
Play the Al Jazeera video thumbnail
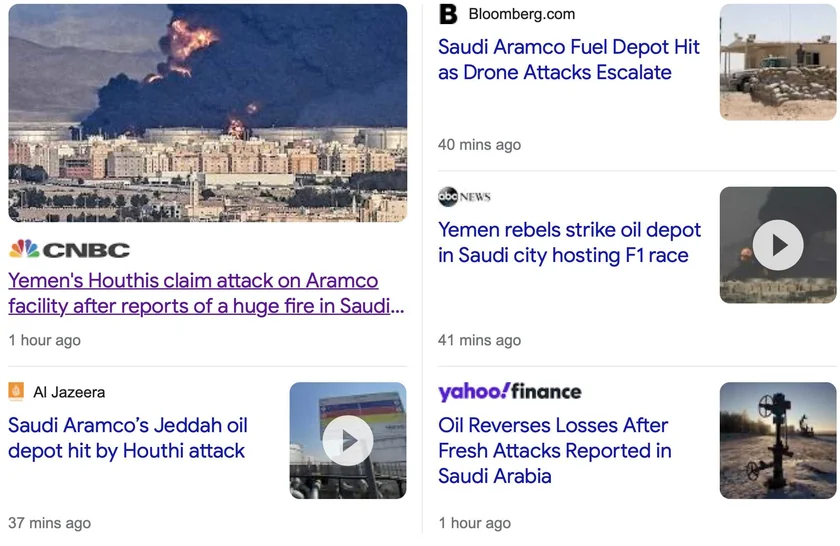point(348,440)
